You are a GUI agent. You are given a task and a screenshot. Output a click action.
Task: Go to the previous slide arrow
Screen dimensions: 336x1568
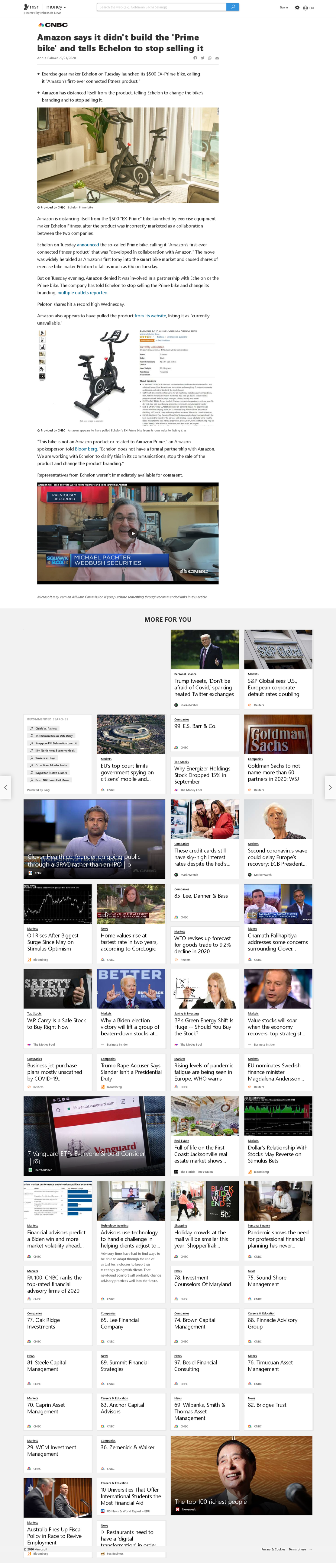(5, 787)
